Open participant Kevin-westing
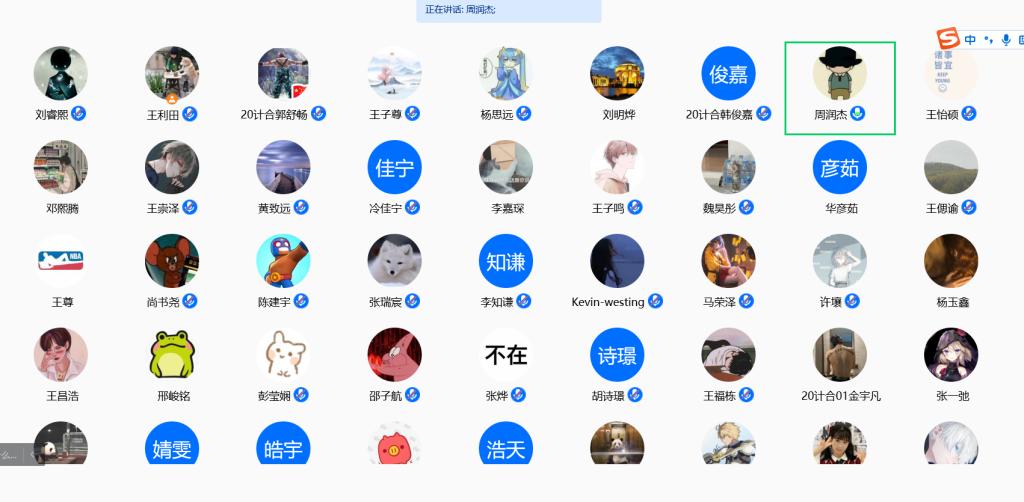The image size is (1024, 502). pos(617,262)
